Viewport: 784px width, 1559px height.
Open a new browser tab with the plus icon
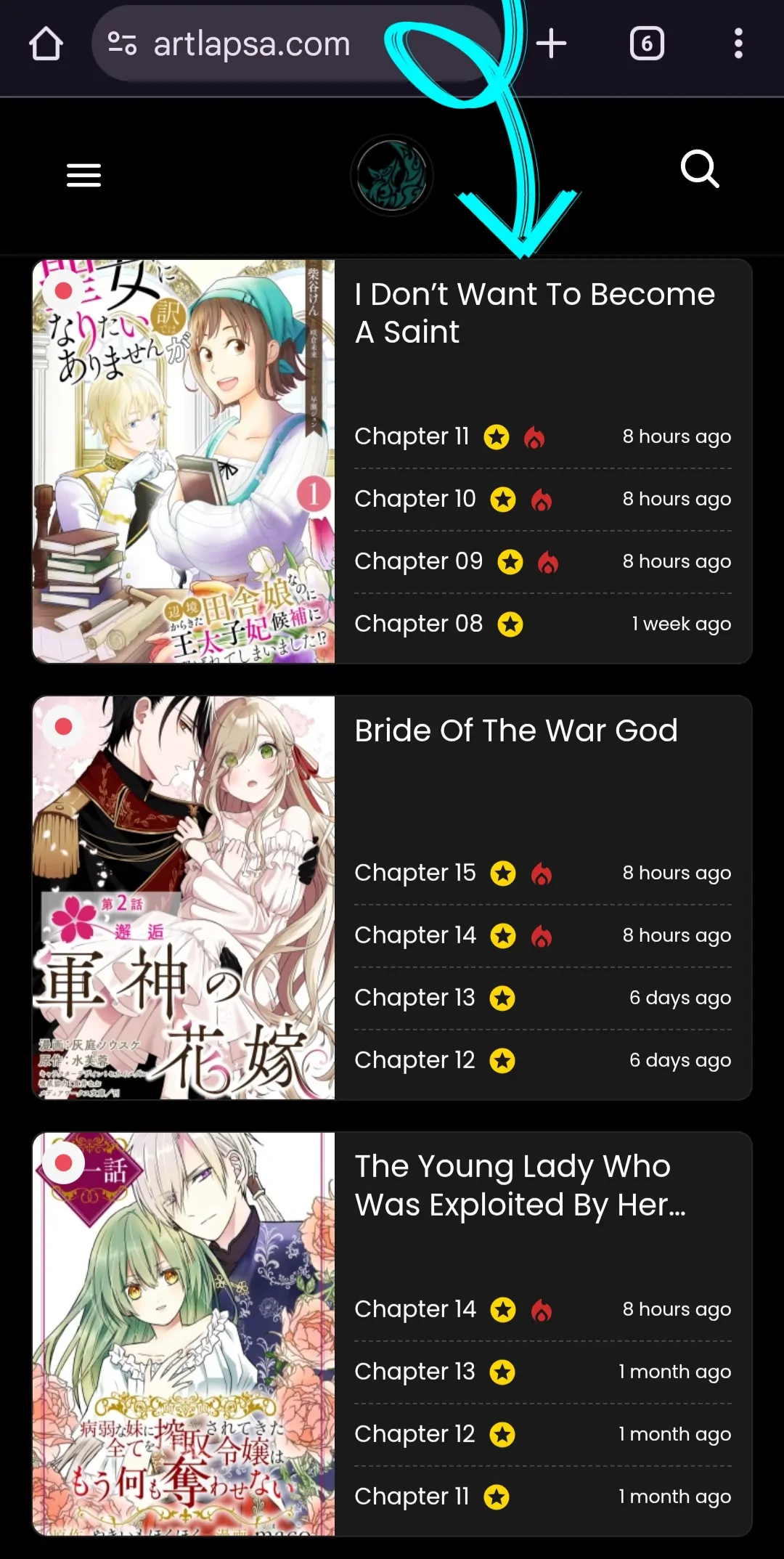coord(552,44)
